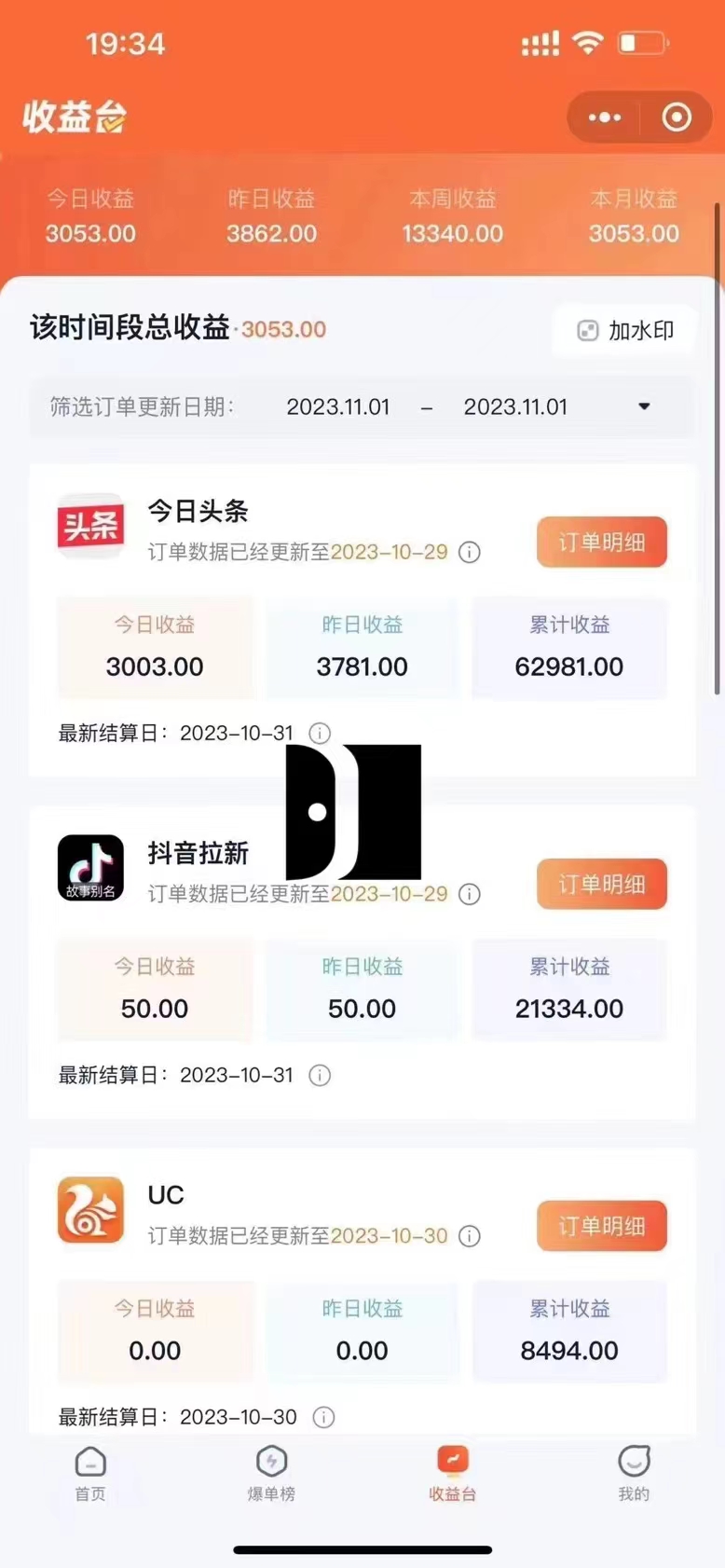The image size is (725, 1568).
Task: Open the end date 2023.11.01 selector
Action: [x=515, y=406]
